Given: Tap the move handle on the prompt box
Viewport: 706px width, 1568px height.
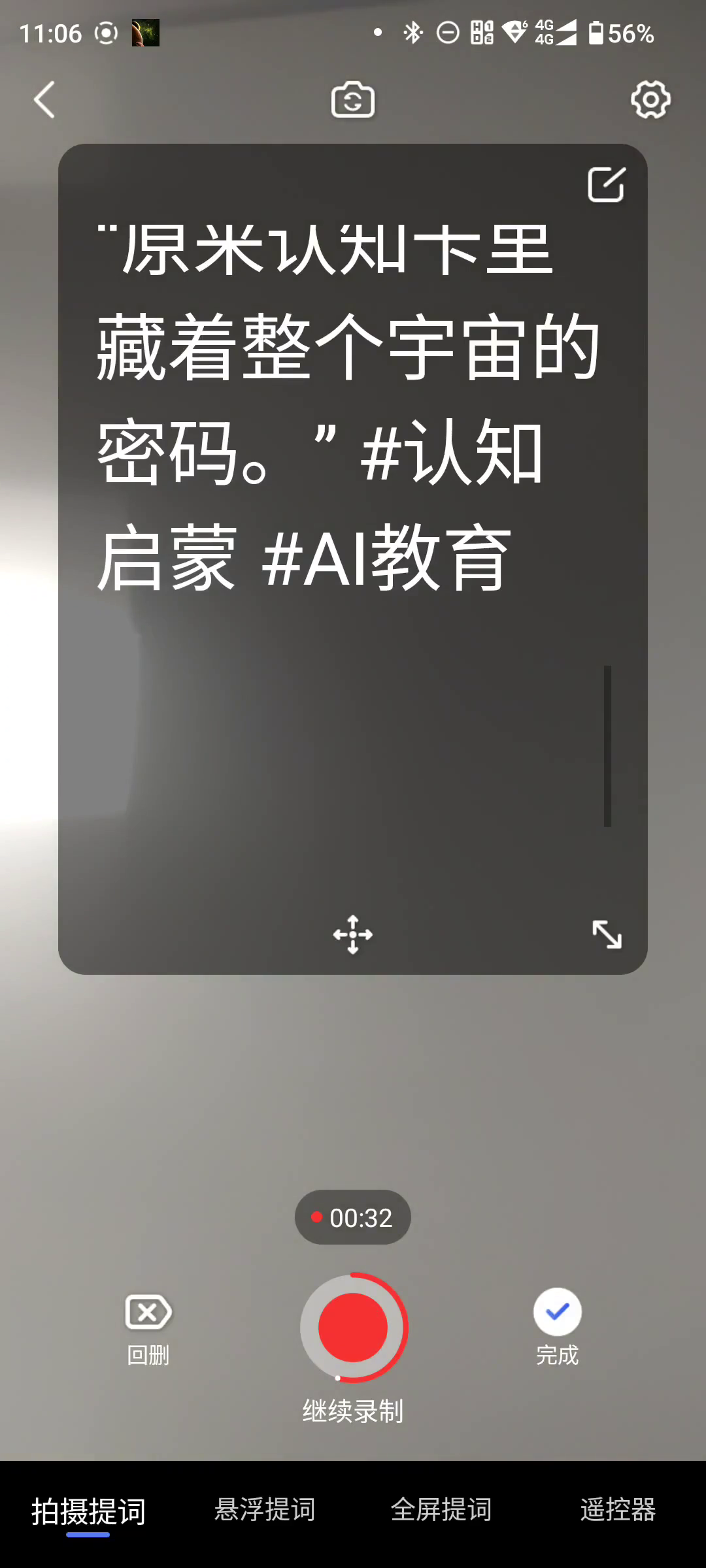Looking at the screenshot, I should (x=353, y=934).
